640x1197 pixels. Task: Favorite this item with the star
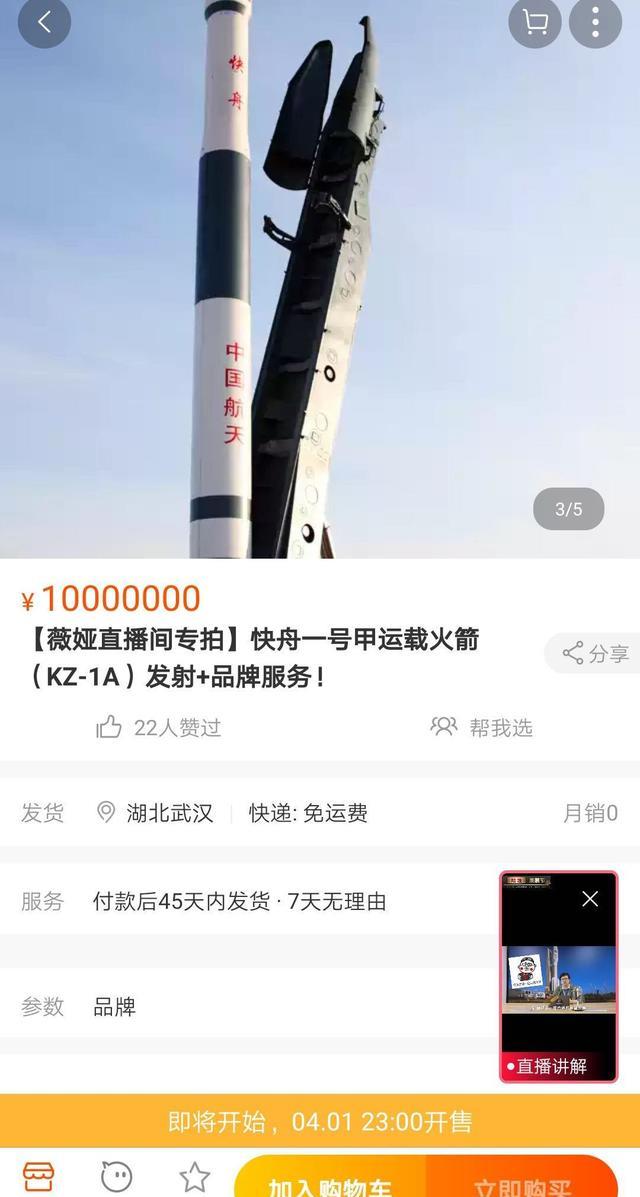[194, 1176]
